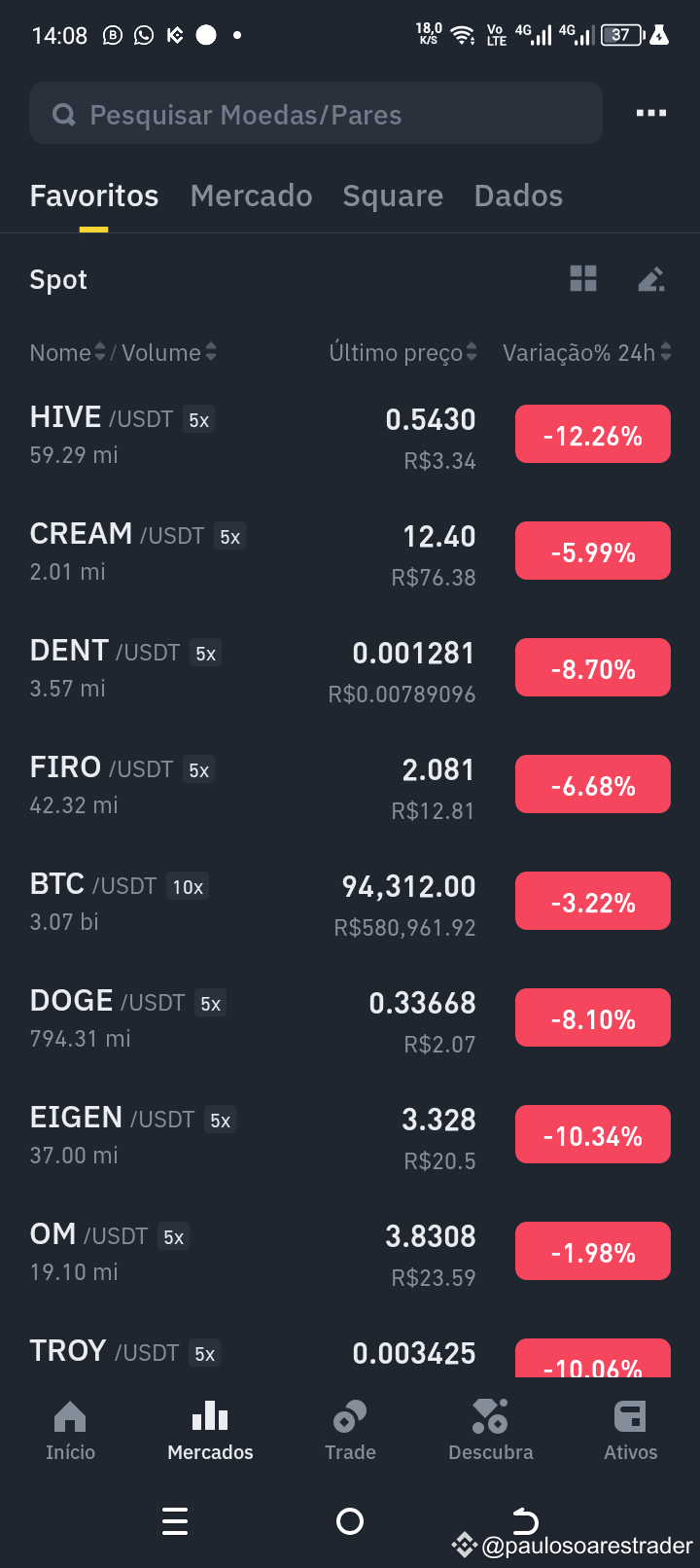
Task: Tap the Descubra compass icon
Action: pos(490,1418)
